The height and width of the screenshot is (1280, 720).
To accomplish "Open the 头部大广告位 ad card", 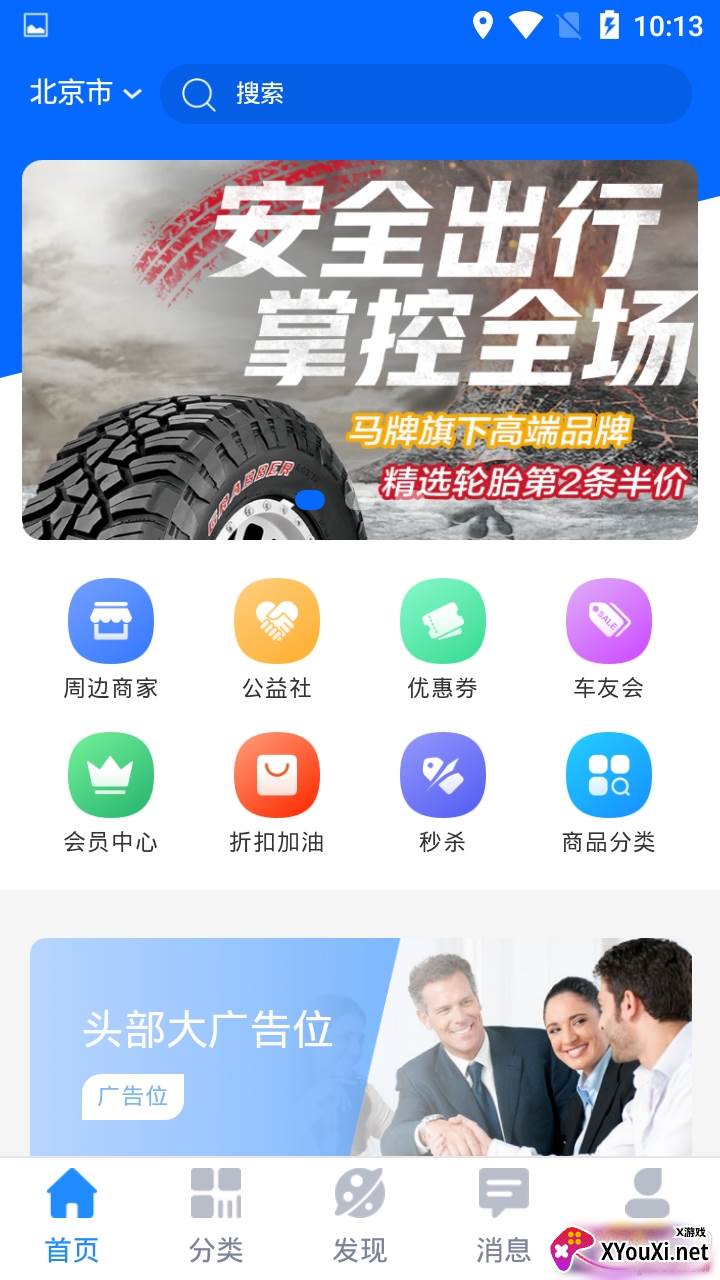I will [x=360, y=1045].
